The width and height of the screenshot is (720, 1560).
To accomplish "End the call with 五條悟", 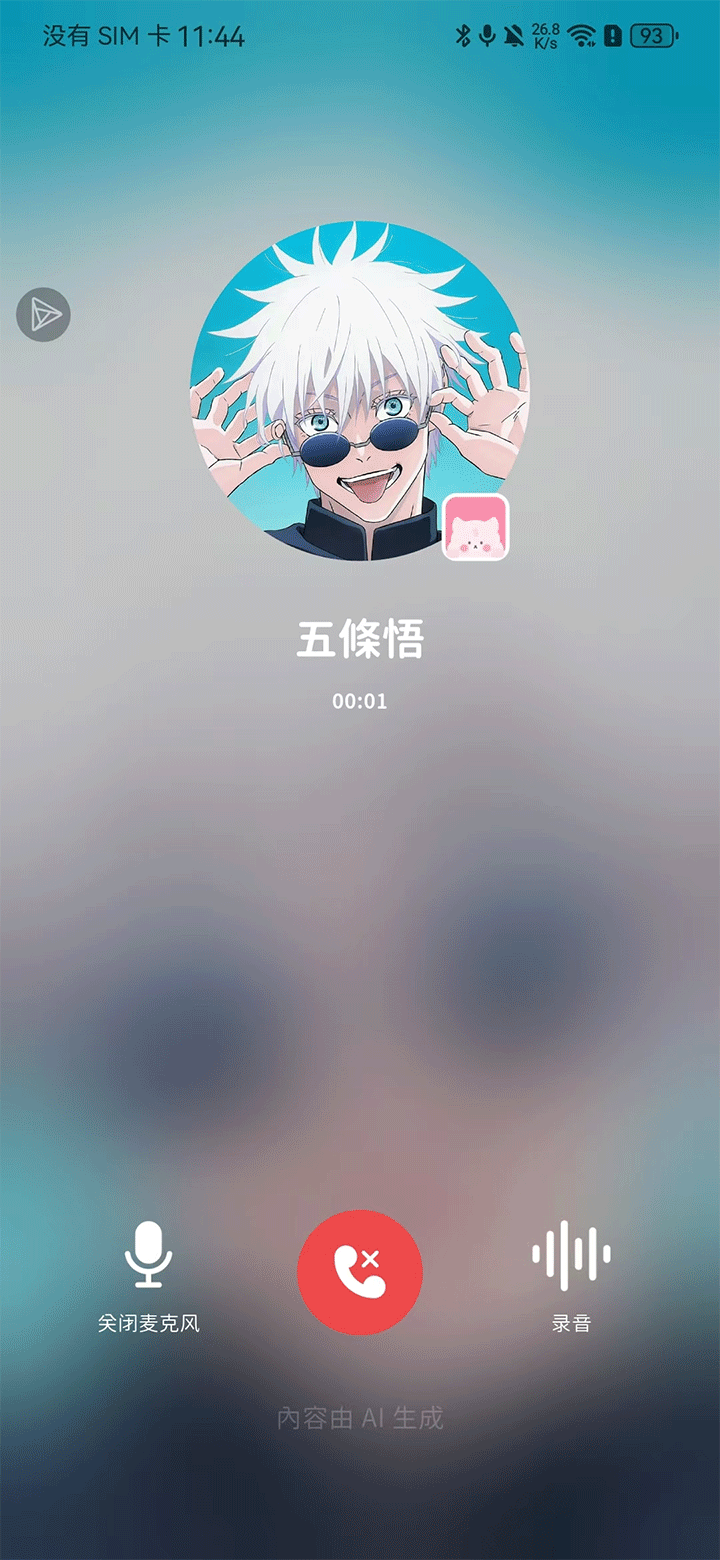I will (360, 1272).
